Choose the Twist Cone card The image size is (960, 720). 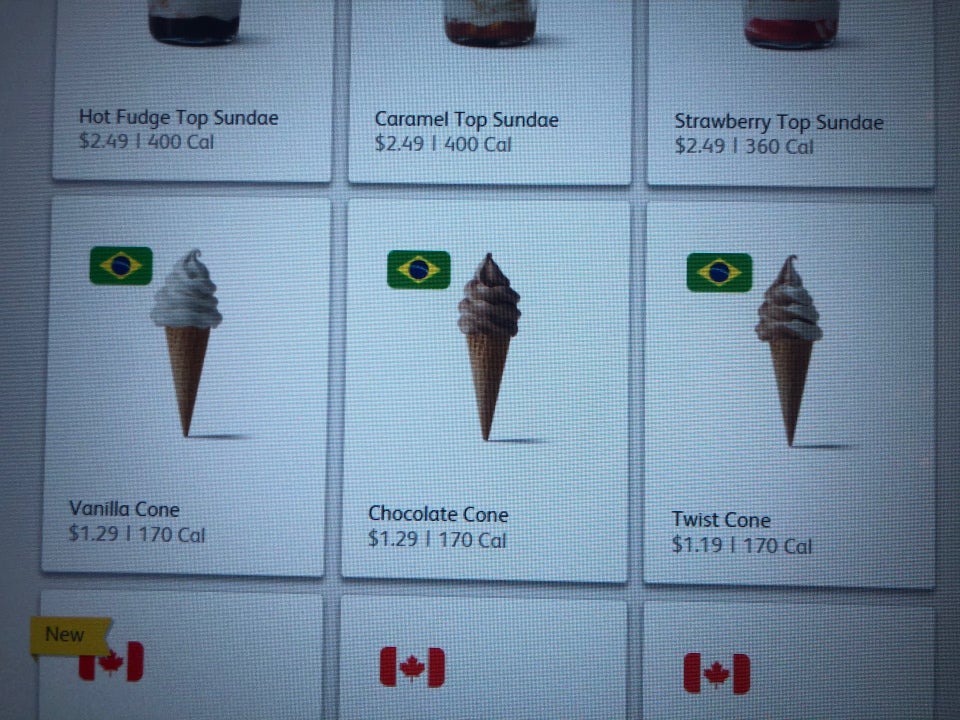(x=789, y=395)
